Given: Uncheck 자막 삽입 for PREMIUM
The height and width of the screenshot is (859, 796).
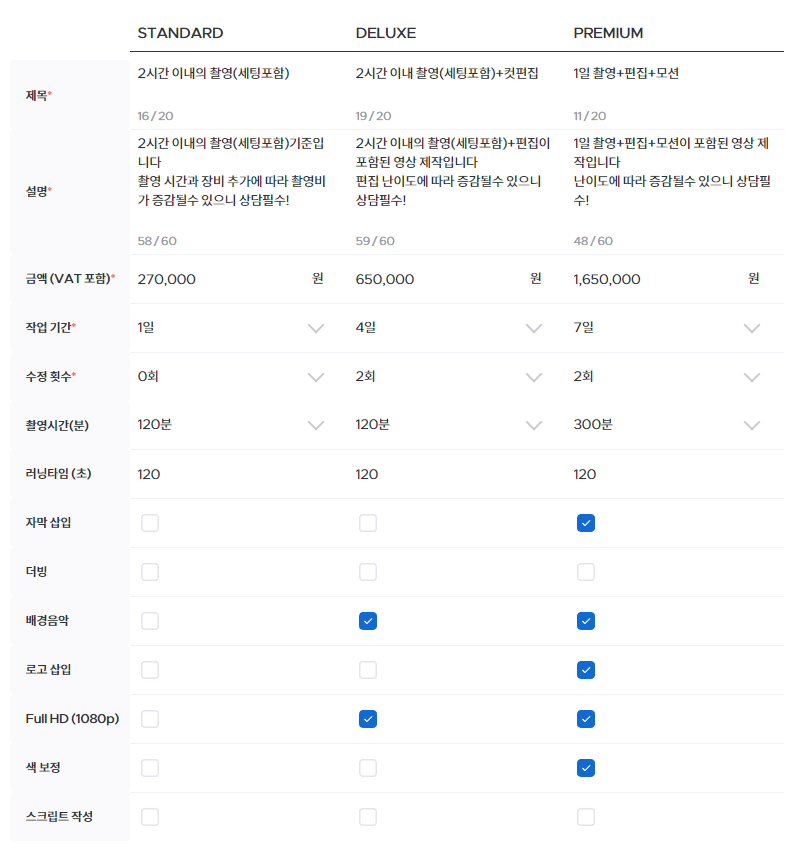Looking at the screenshot, I should pos(586,523).
